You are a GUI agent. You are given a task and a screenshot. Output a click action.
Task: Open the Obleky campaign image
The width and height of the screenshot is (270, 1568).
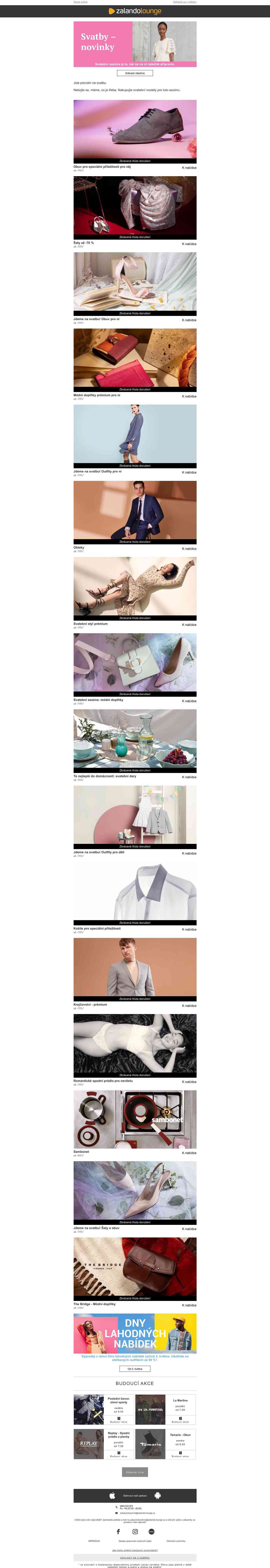[x=135, y=511]
